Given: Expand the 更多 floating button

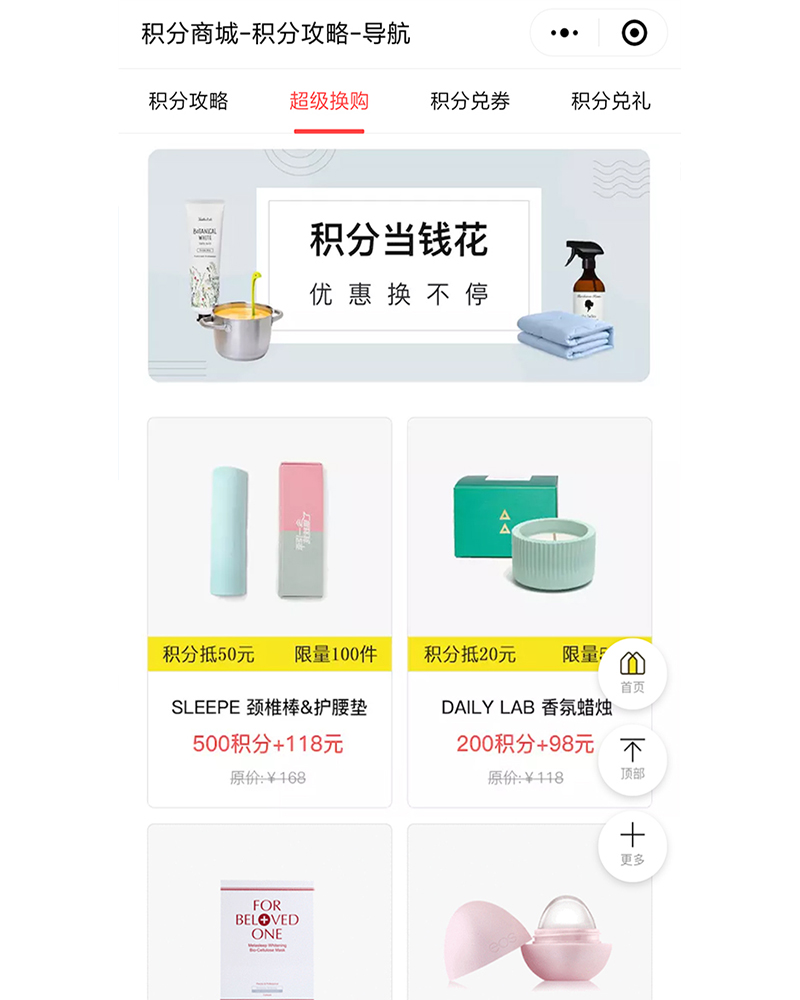Looking at the screenshot, I should click(633, 845).
